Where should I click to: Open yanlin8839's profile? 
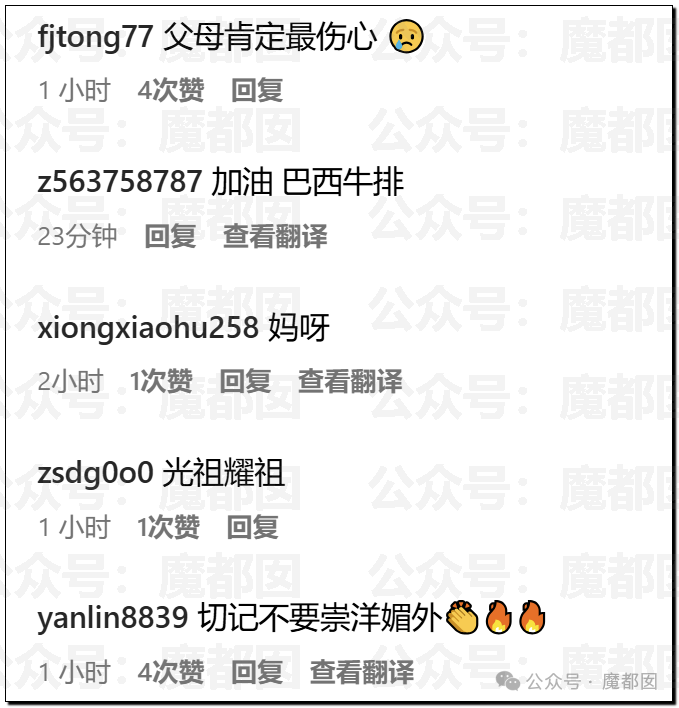coord(112,618)
